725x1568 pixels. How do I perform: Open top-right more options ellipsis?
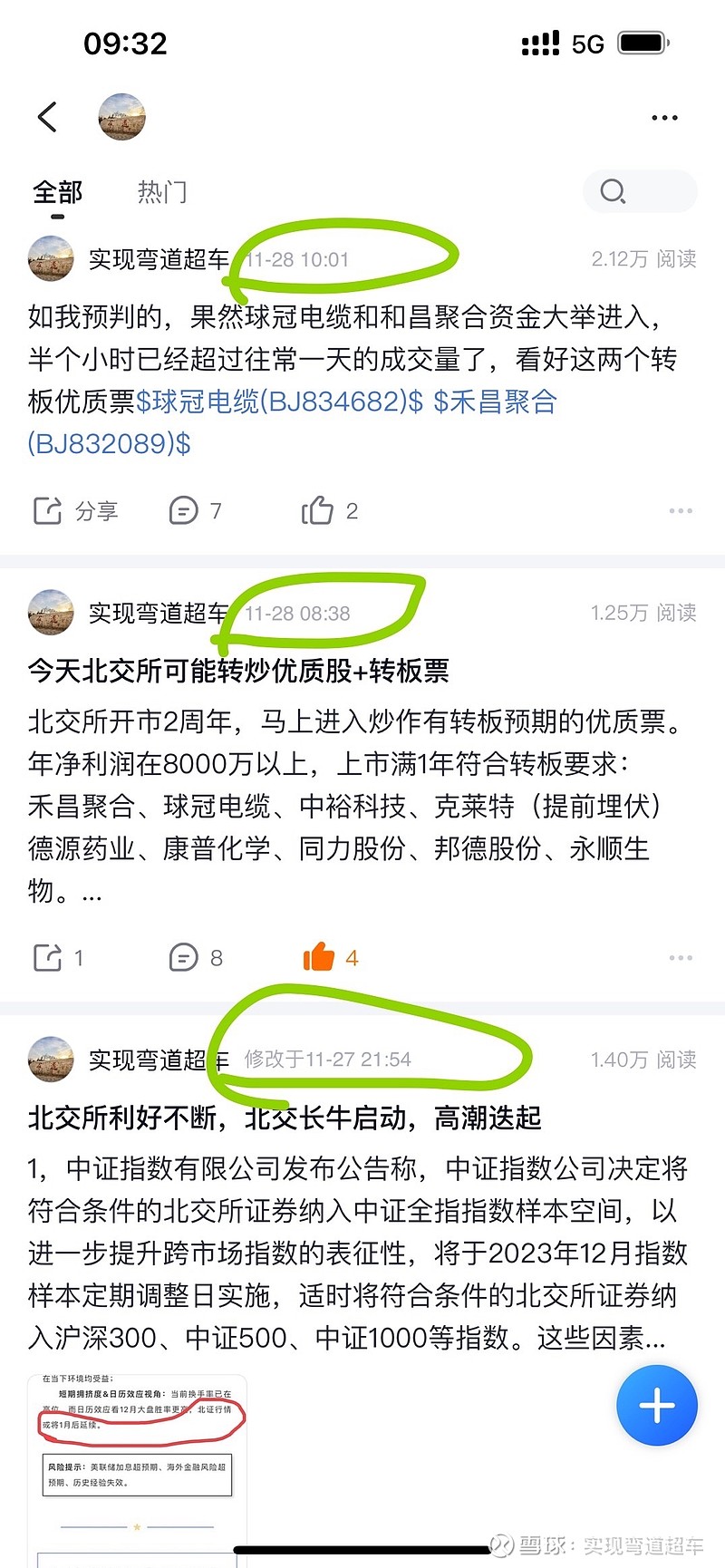pyautogui.click(x=664, y=117)
